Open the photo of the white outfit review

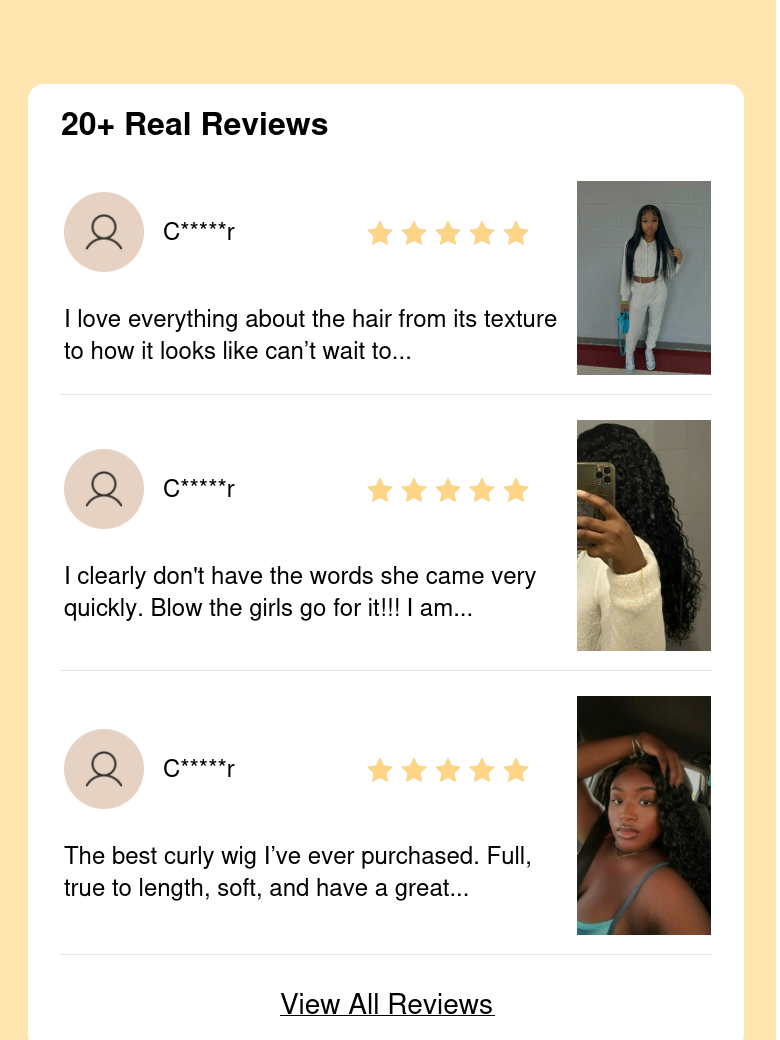(643, 278)
